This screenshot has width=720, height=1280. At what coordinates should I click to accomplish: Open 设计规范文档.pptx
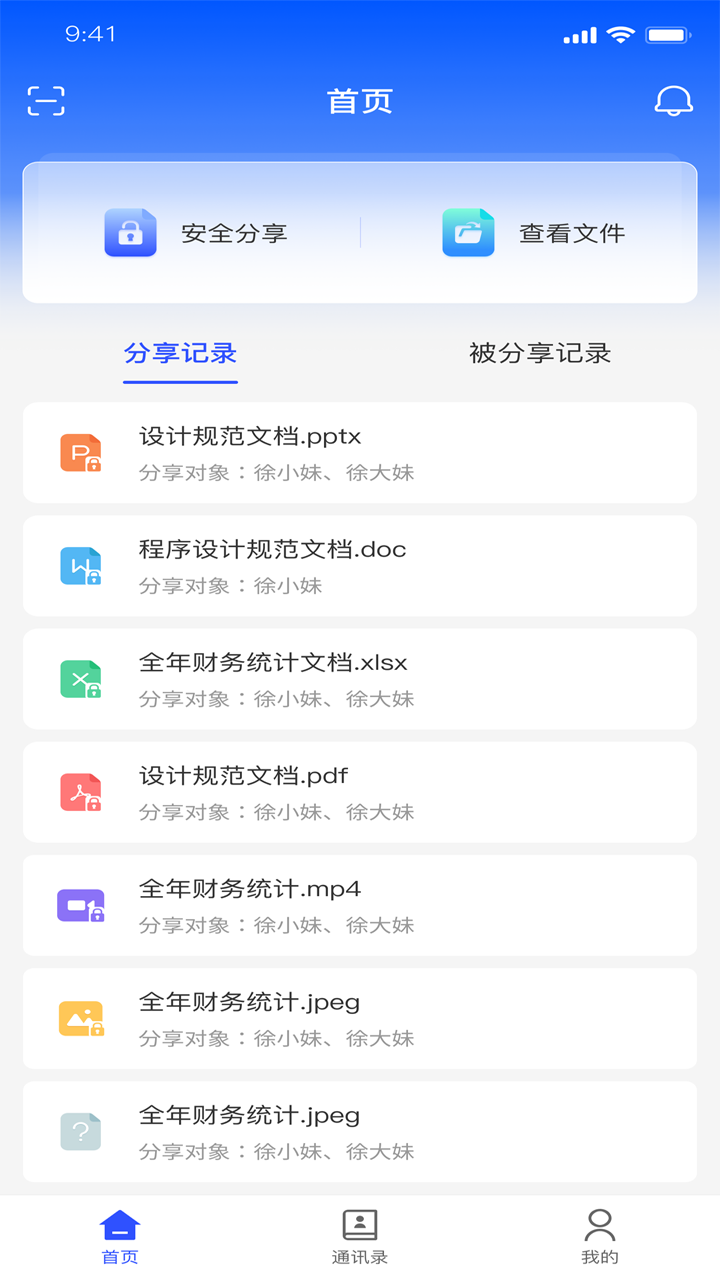coord(360,453)
